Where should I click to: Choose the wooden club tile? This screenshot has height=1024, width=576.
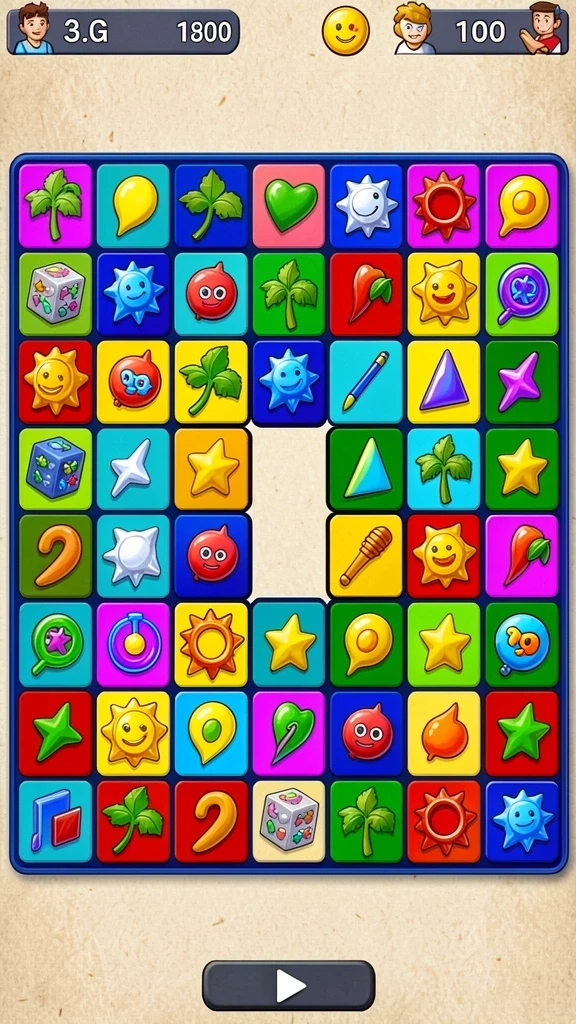point(366,556)
